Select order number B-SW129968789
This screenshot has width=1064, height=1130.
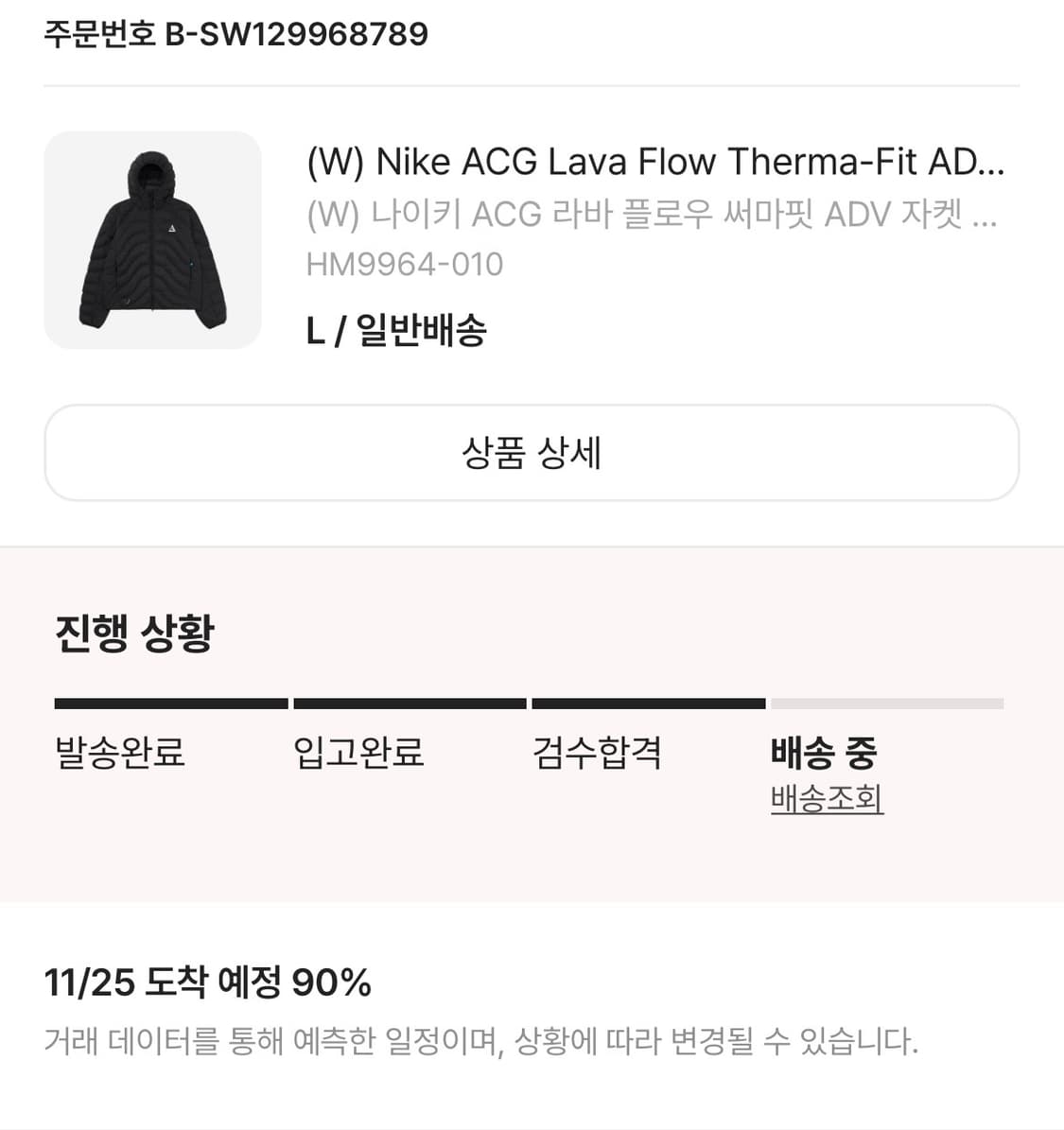(235, 33)
